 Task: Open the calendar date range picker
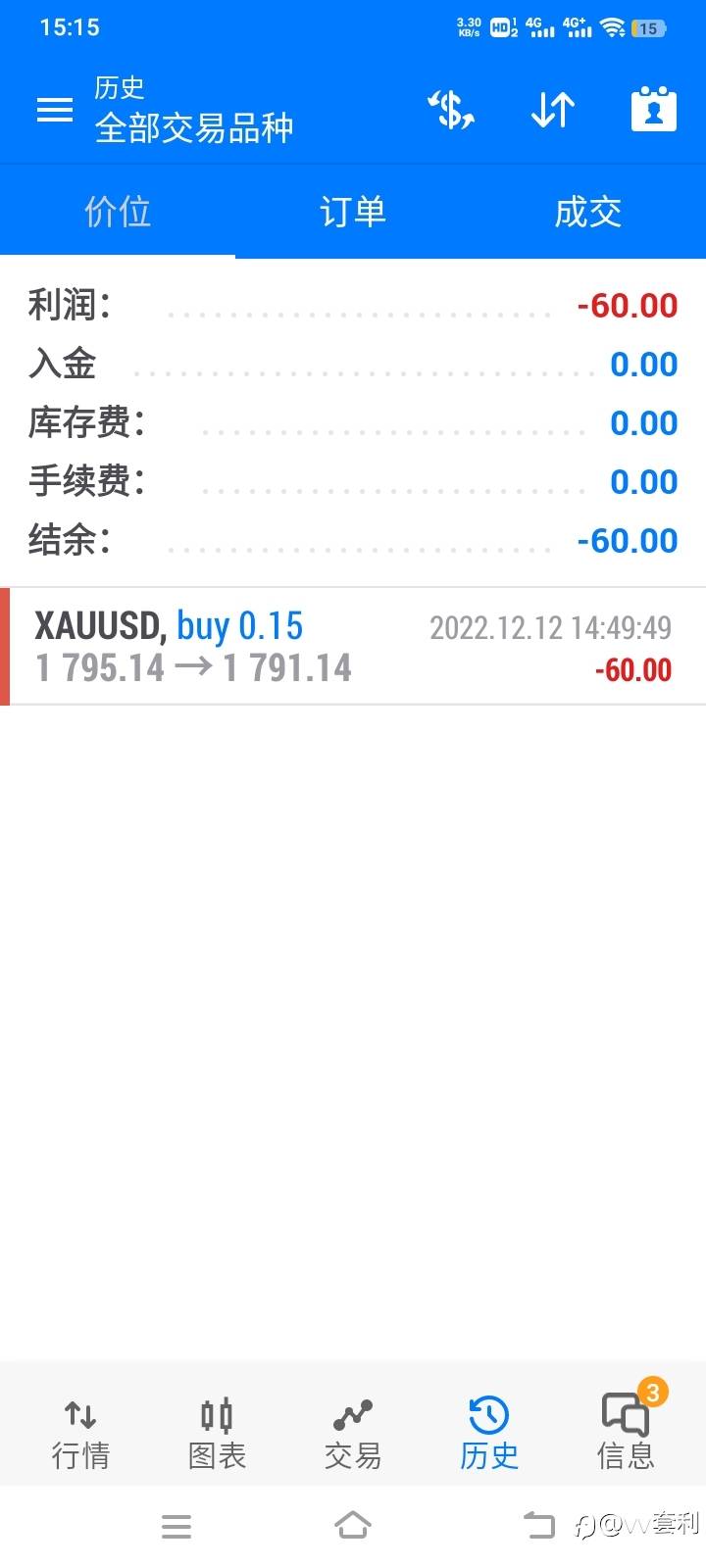tap(654, 109)
